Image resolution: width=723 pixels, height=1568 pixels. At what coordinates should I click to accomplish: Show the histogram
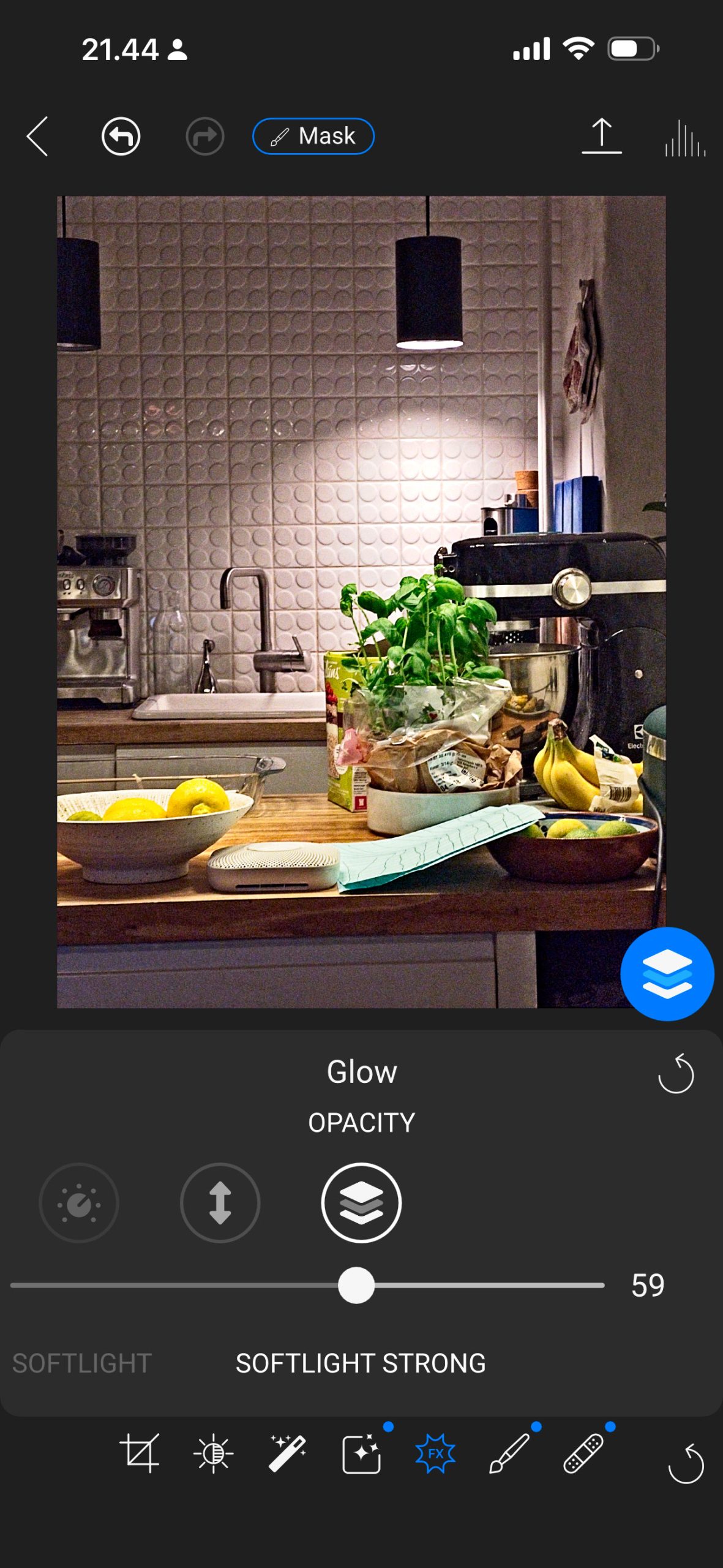click(x=684, y=138)
